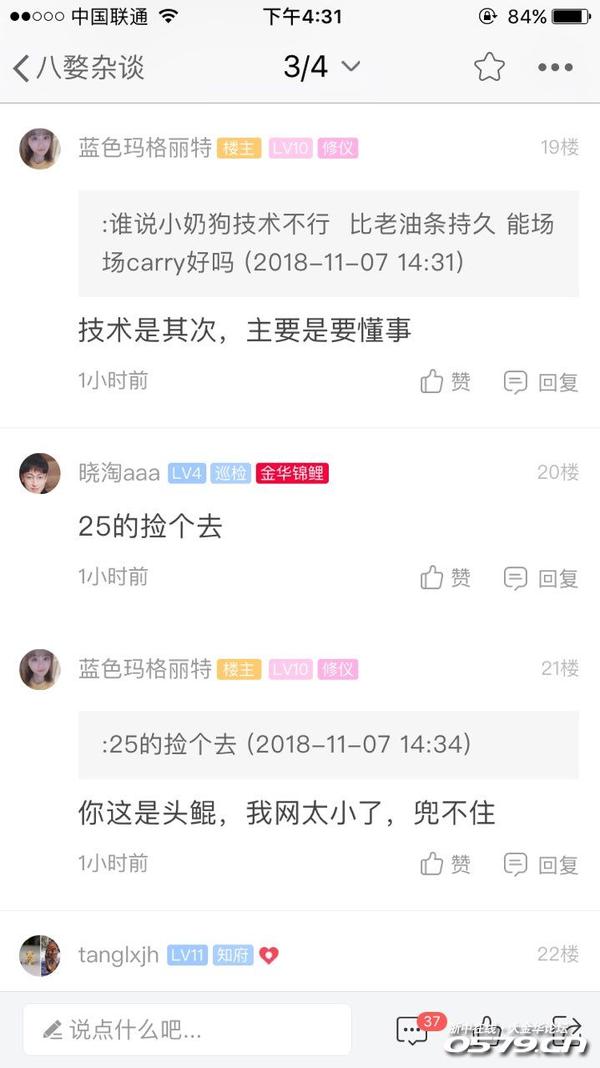The image size is (600, 1068).
Task: Open the 3/4 page selector dropdown
Action: pos(321,67)
